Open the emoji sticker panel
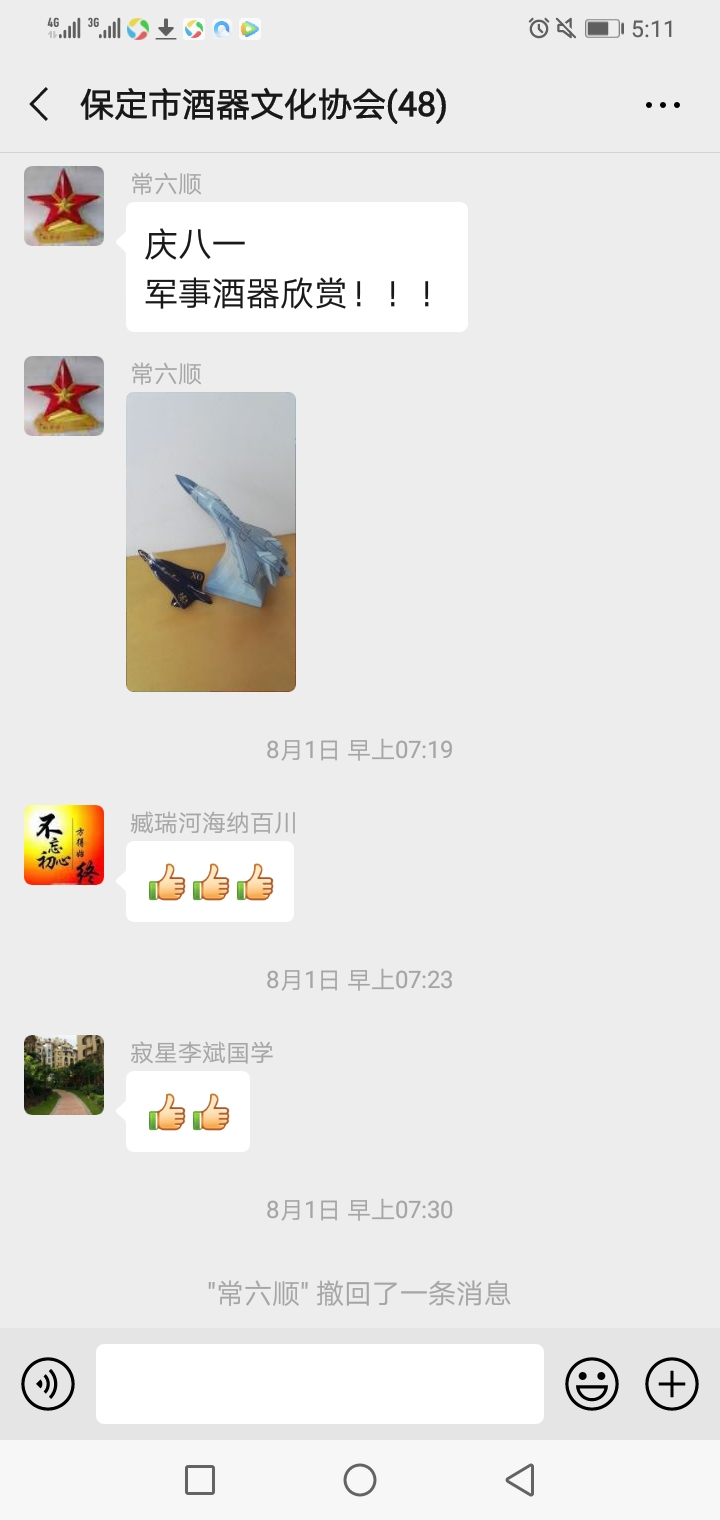Screen dimensions: 720x1520 592,1384
